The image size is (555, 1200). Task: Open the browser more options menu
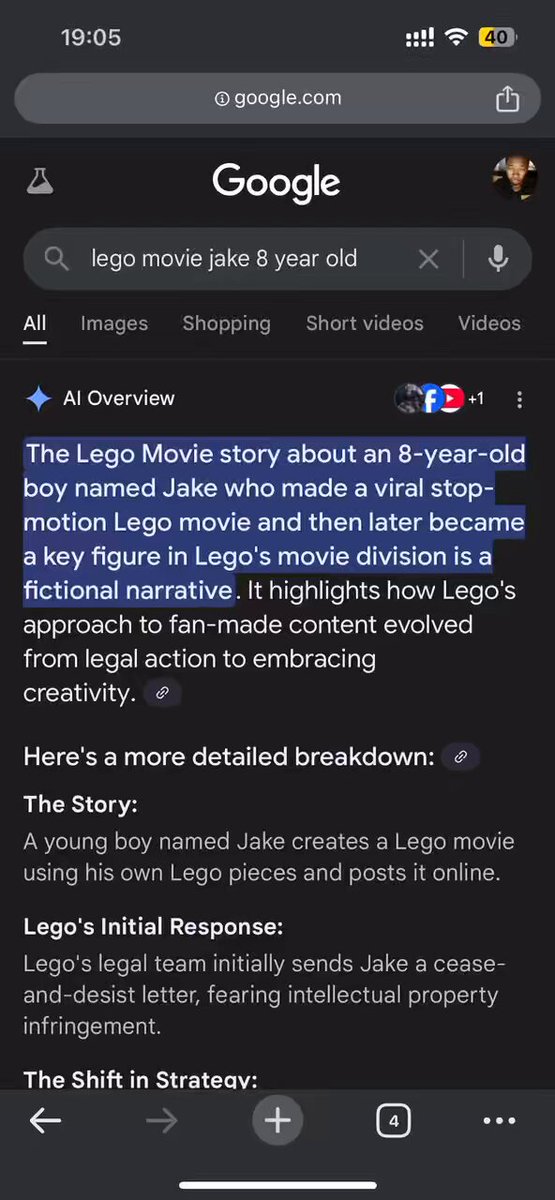499,1121
